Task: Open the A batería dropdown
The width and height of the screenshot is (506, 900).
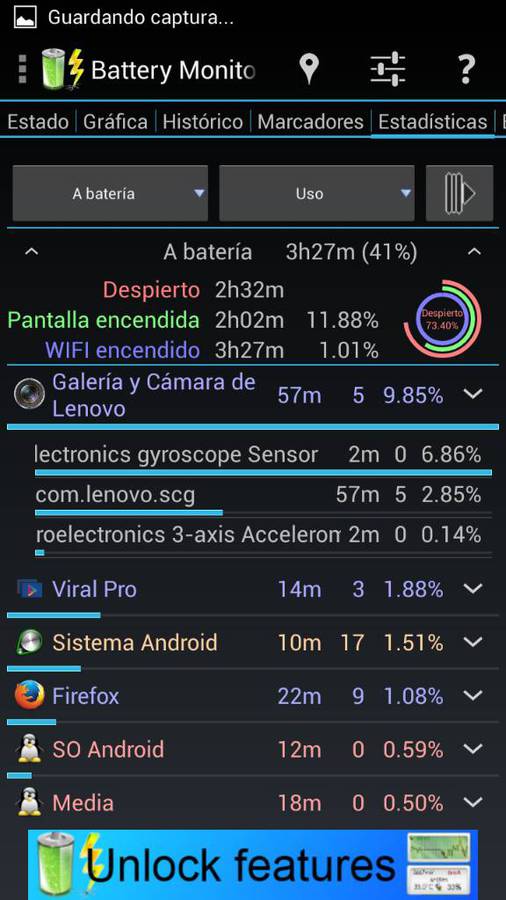Action: tap(110, 193)
